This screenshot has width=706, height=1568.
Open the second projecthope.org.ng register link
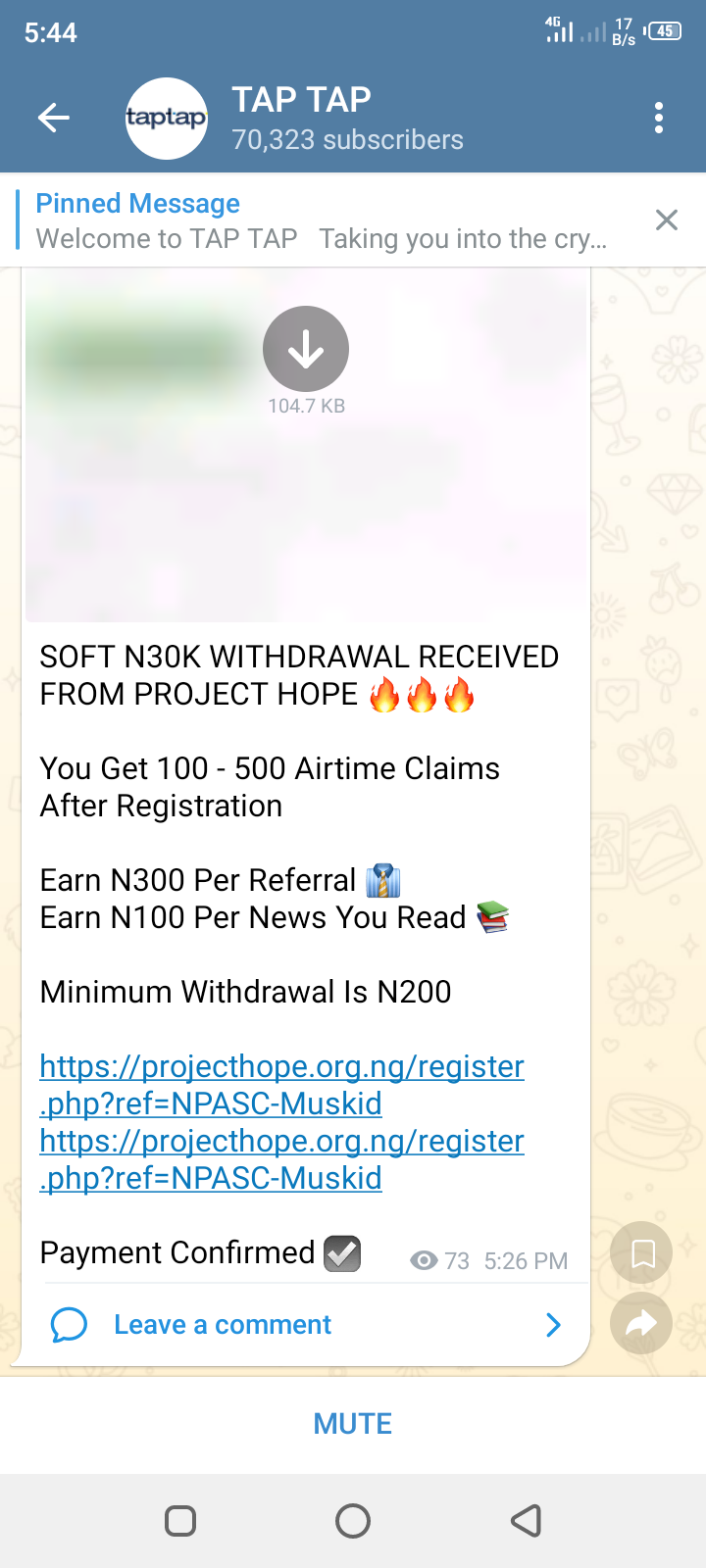(x=281, y=1158)
